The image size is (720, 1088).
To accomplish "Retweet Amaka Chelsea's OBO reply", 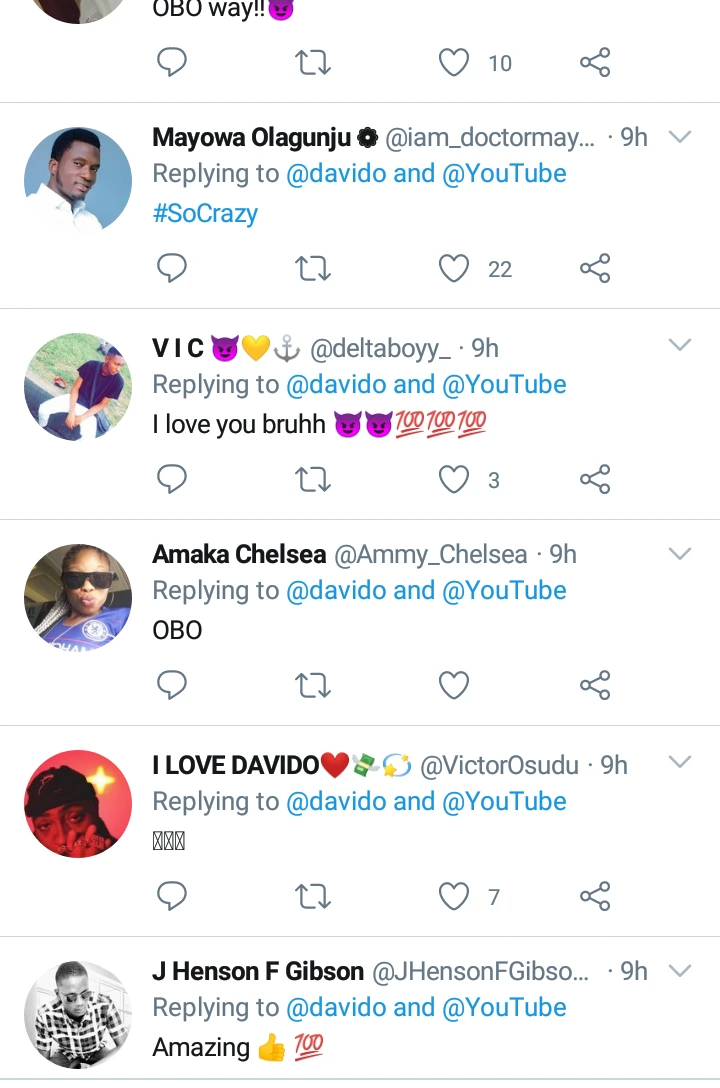I will point(313,685).
